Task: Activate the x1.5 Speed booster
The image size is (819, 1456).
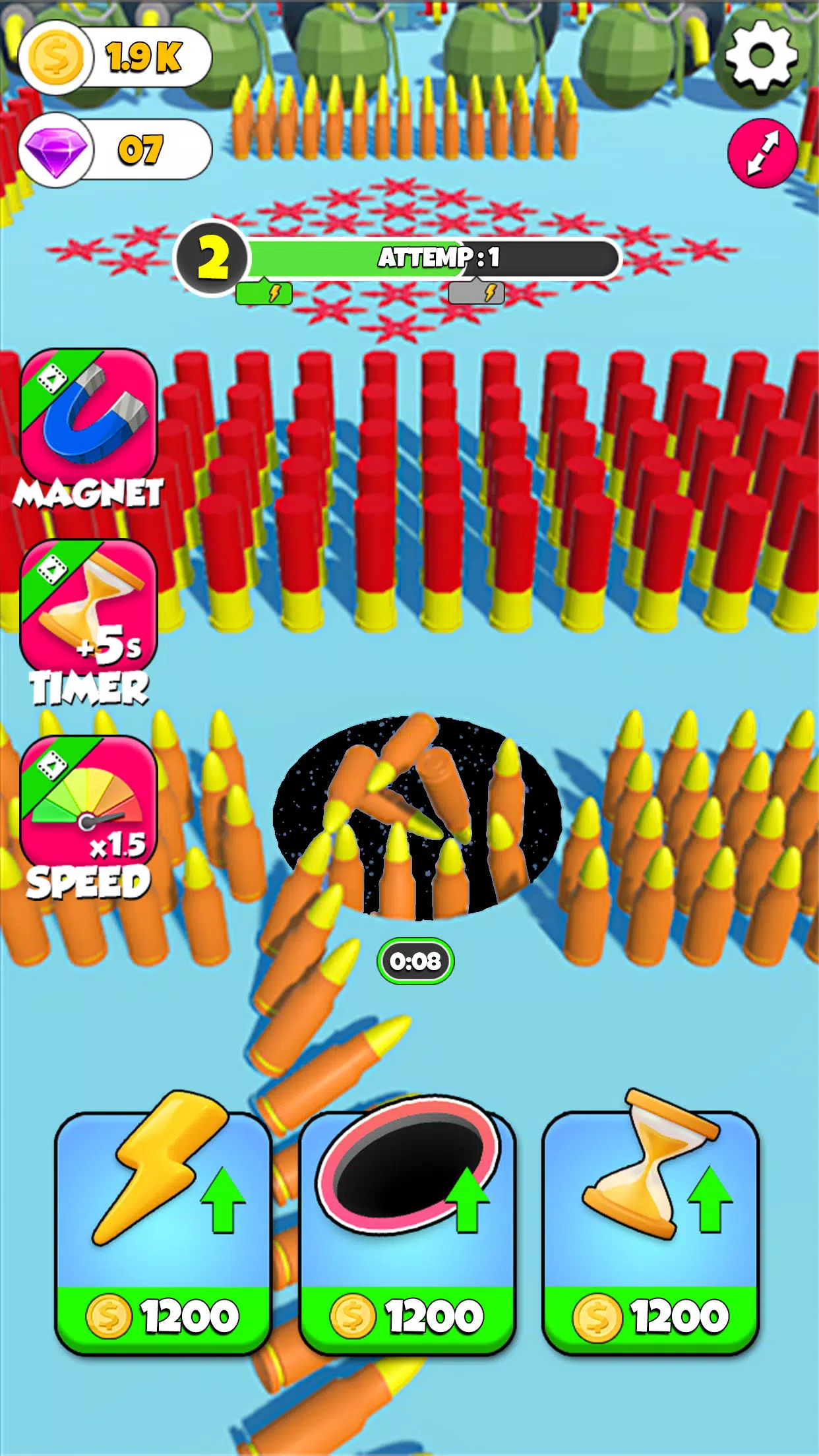Action: tap(88, 801)
